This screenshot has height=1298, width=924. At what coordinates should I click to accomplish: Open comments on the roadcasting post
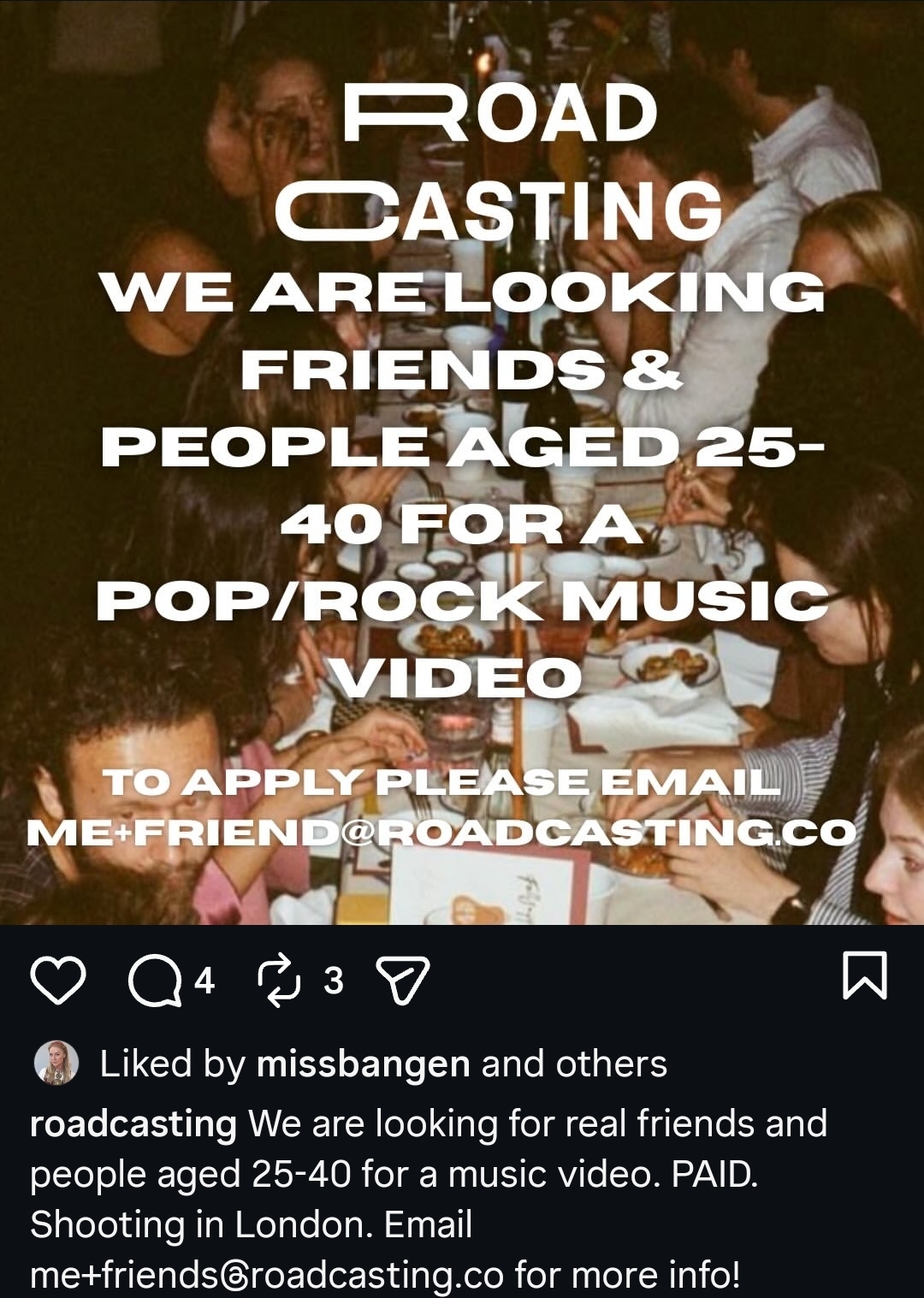[155, 981]
